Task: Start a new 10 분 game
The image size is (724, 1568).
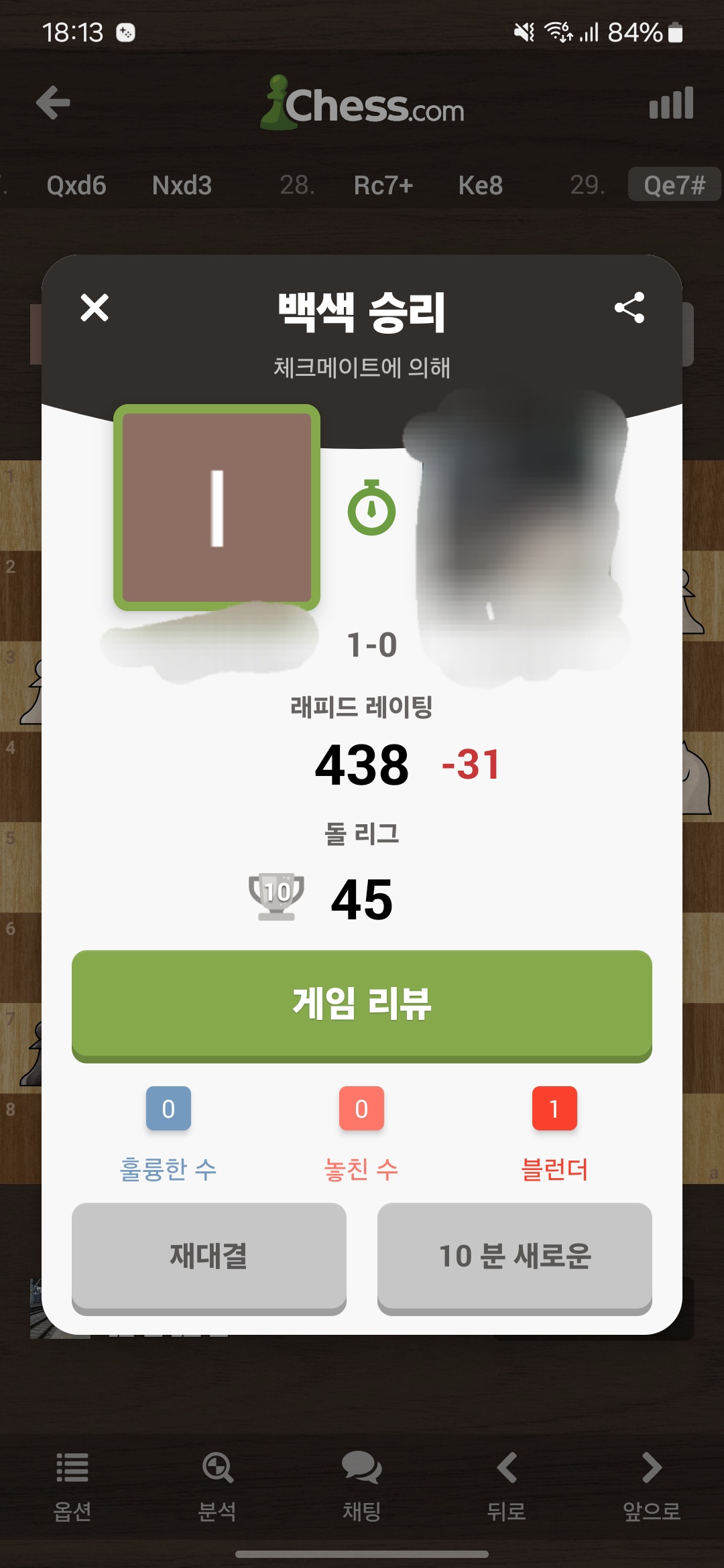Action: pyautogui.click(x=515, y=1258)
